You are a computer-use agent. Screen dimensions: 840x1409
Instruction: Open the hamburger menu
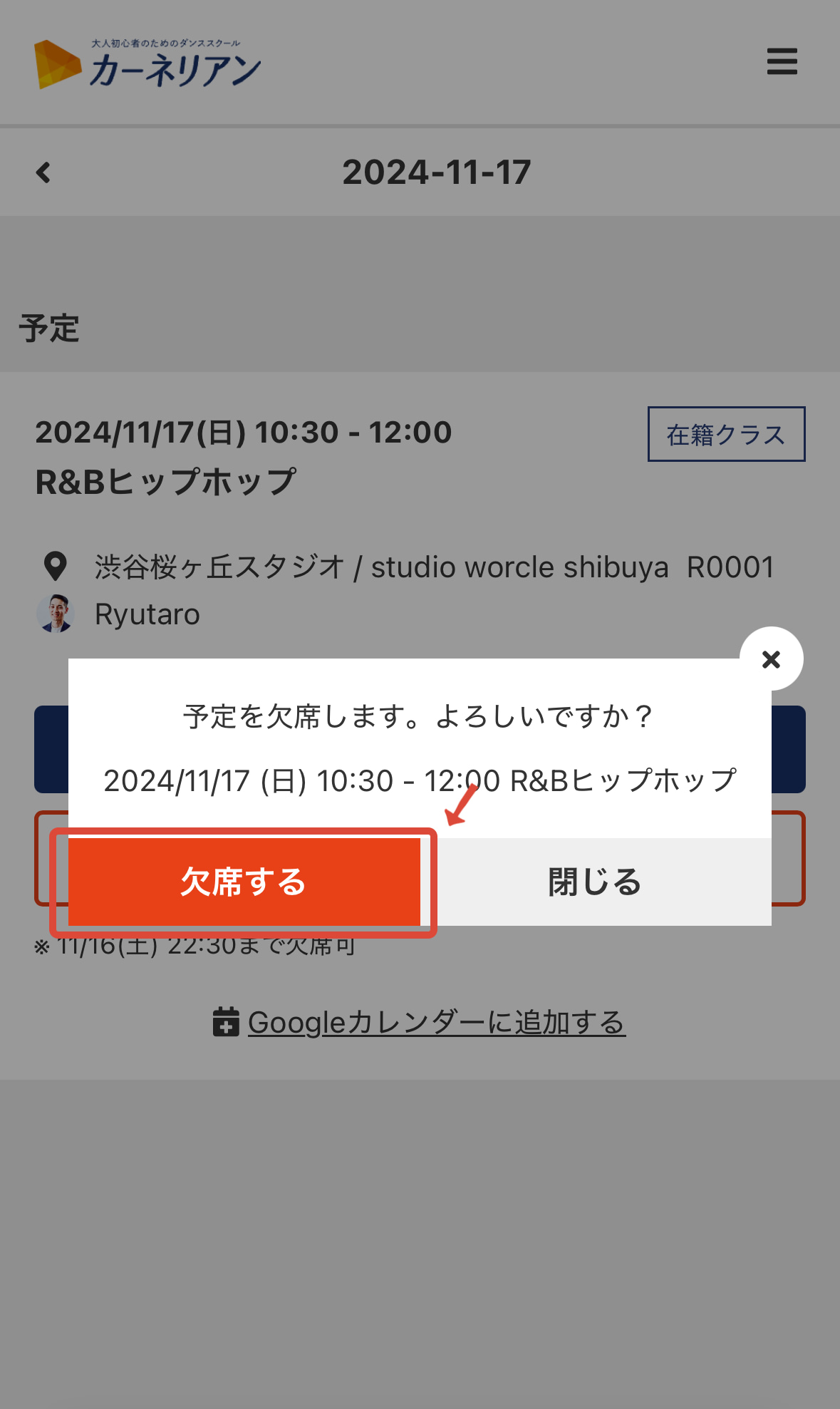[782, 61]
